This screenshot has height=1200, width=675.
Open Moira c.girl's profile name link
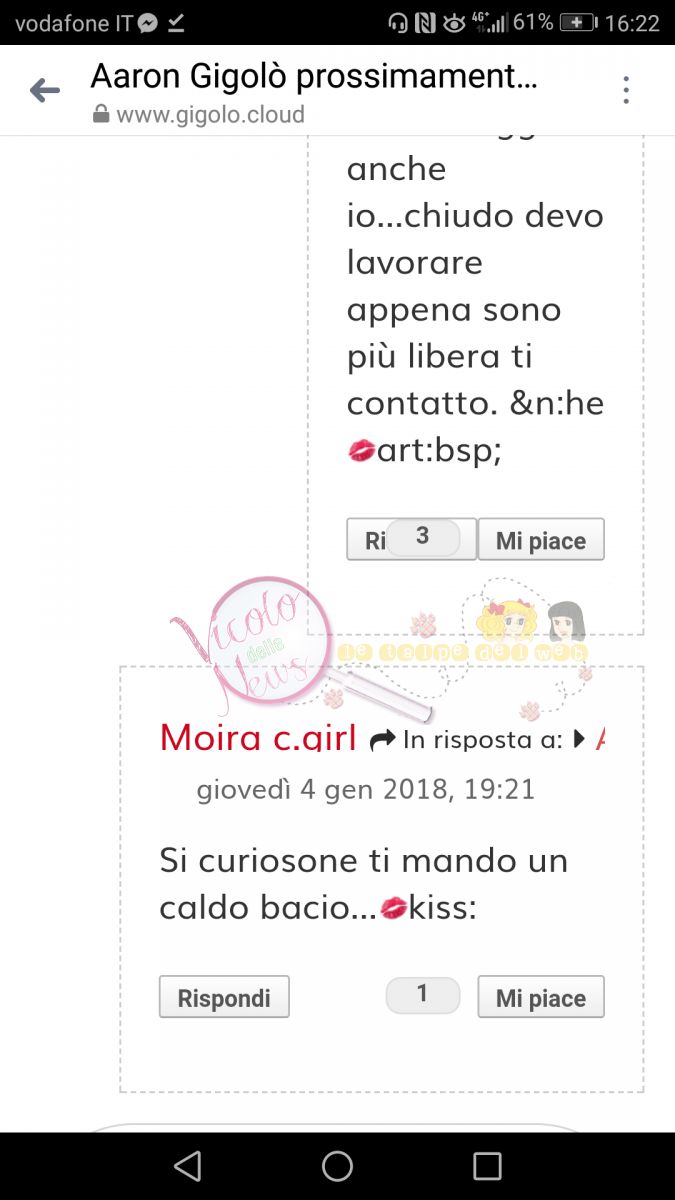[x=258, y=738]
